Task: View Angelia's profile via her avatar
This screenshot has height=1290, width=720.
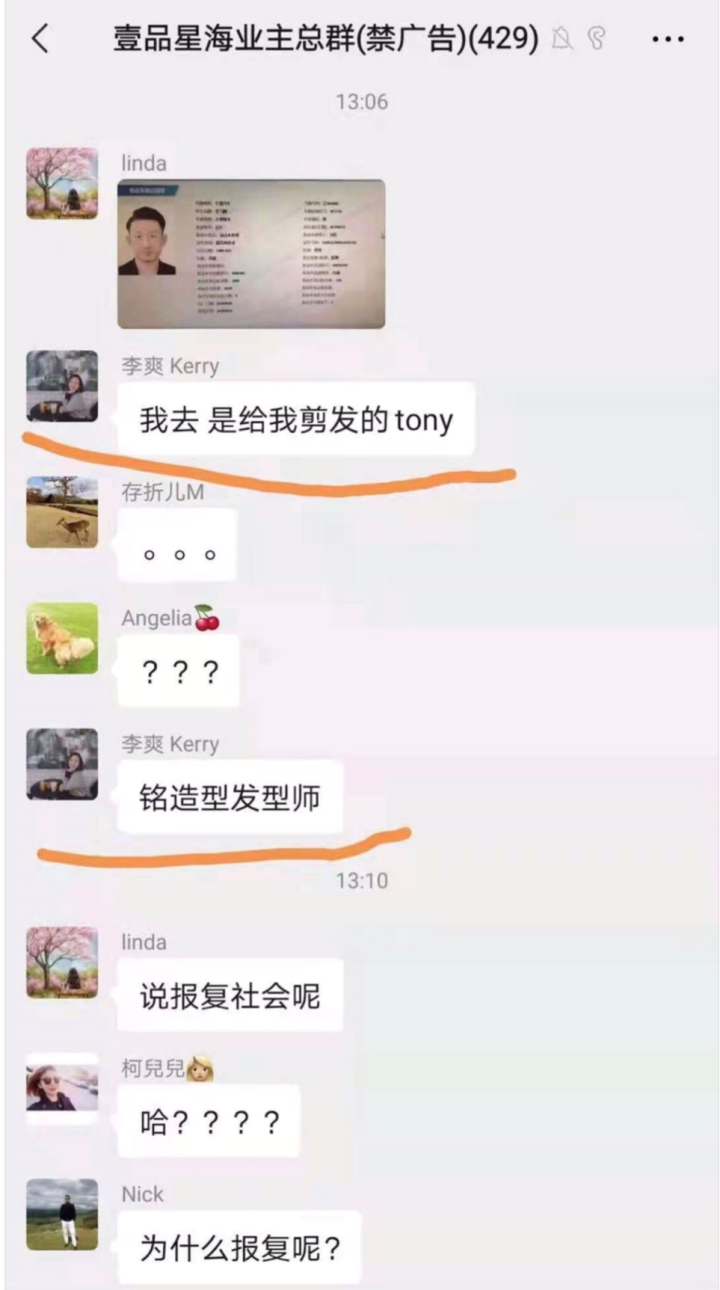Action: pyautogui.click(x=62, y=638)
